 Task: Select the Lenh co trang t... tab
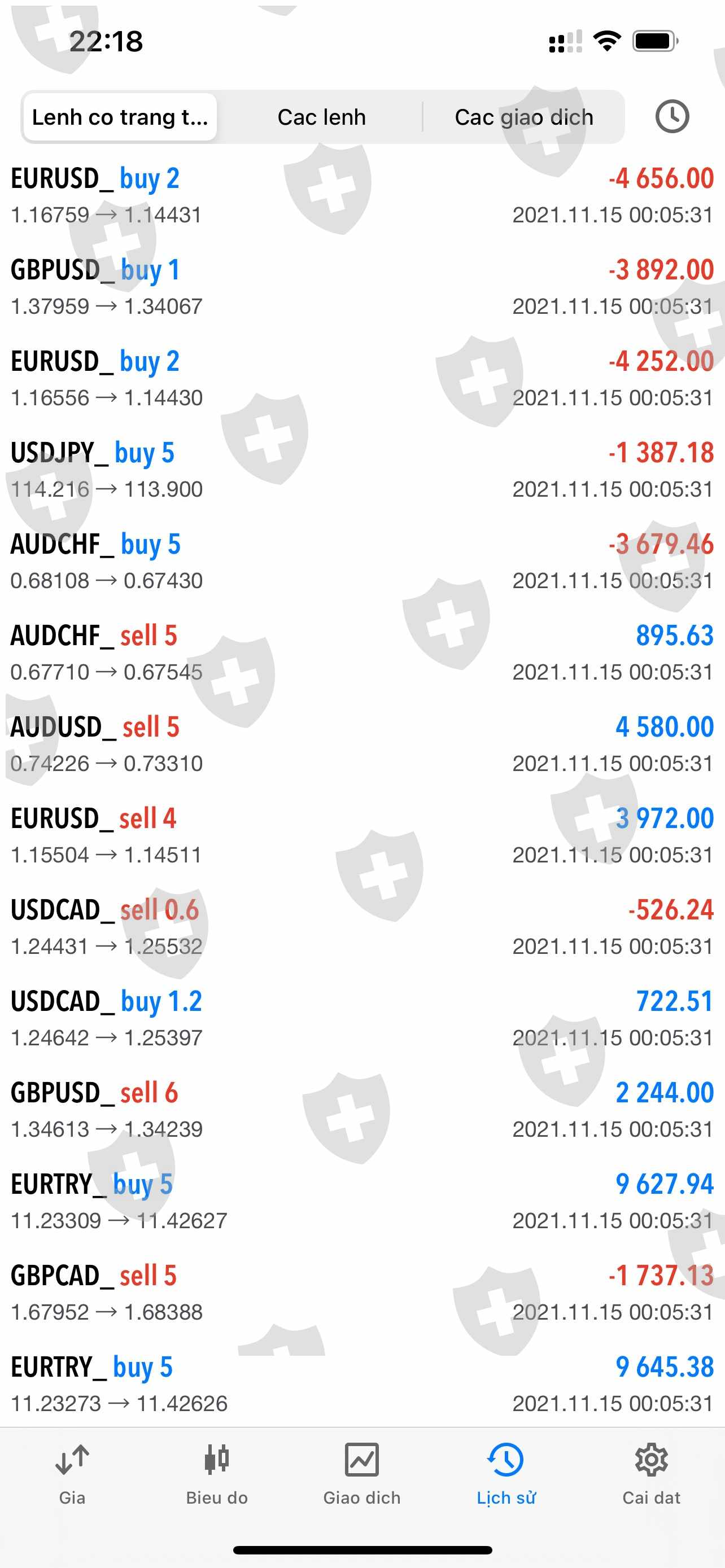120,117
